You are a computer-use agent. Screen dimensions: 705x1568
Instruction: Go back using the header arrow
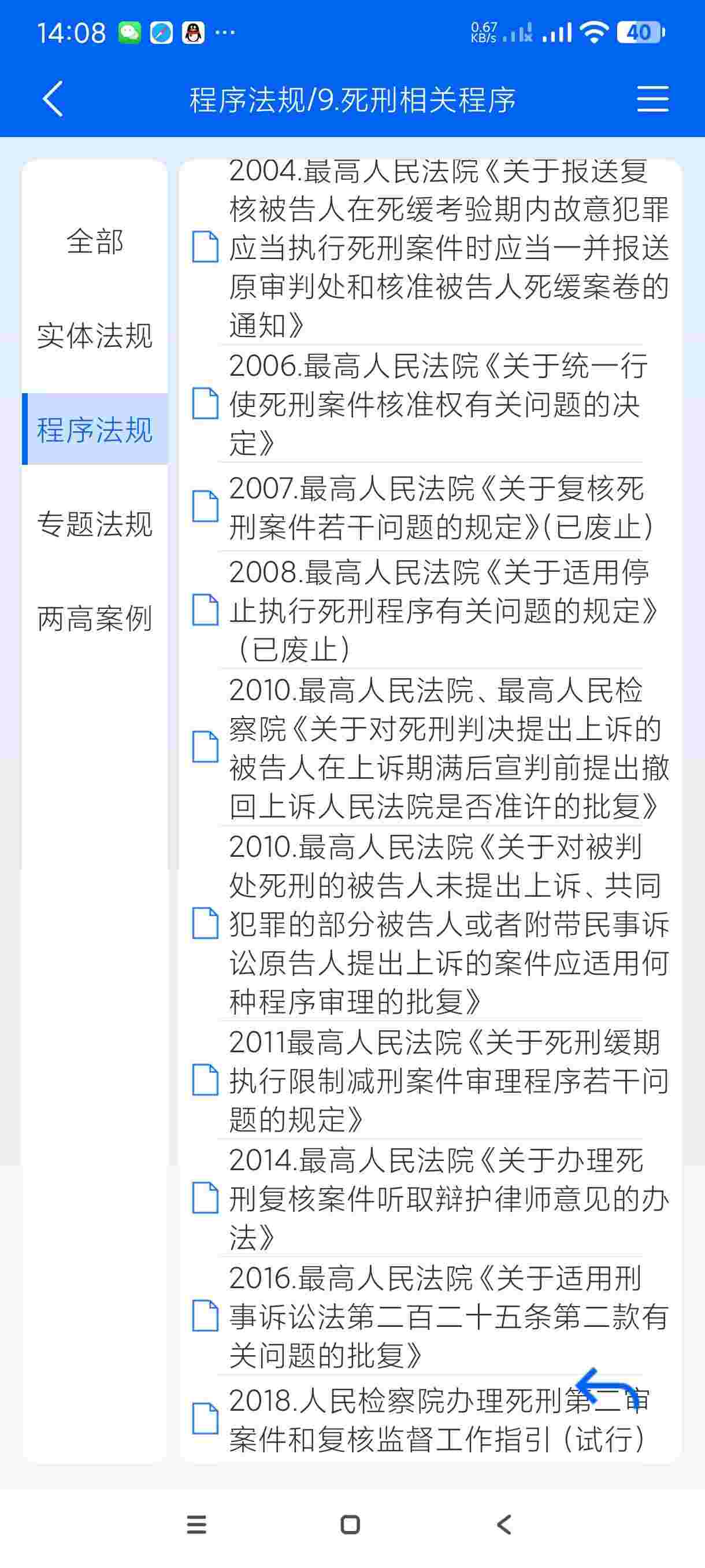coord(54,99)
